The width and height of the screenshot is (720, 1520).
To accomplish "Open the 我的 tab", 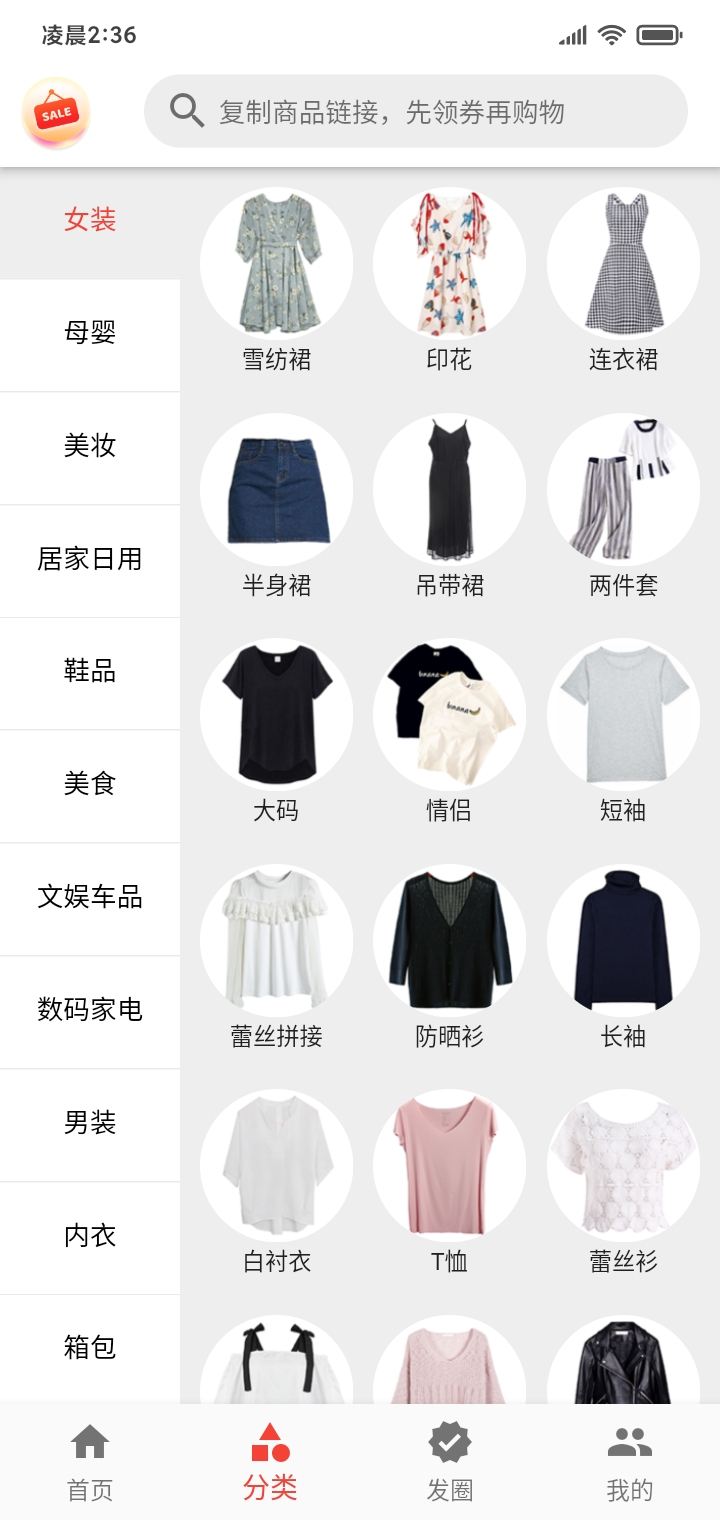I will pos(630,1462).
